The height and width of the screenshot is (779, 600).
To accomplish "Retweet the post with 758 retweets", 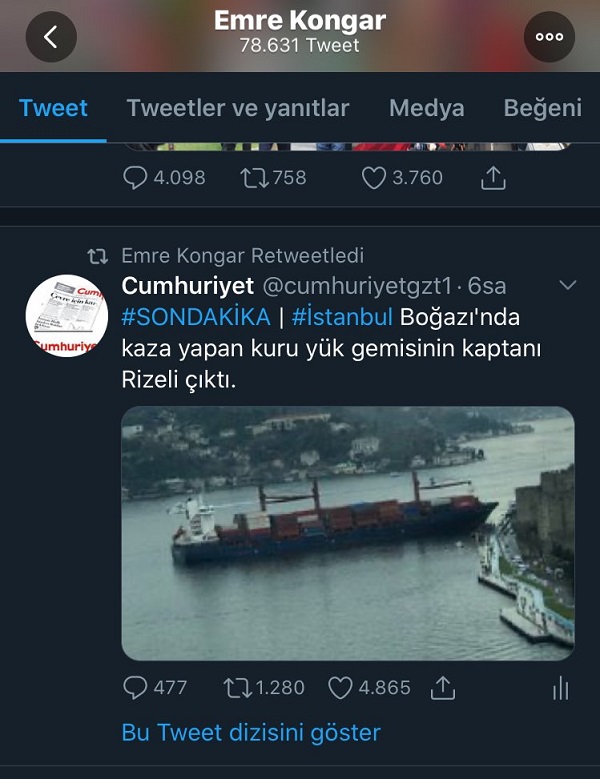I will coord(253,178).
